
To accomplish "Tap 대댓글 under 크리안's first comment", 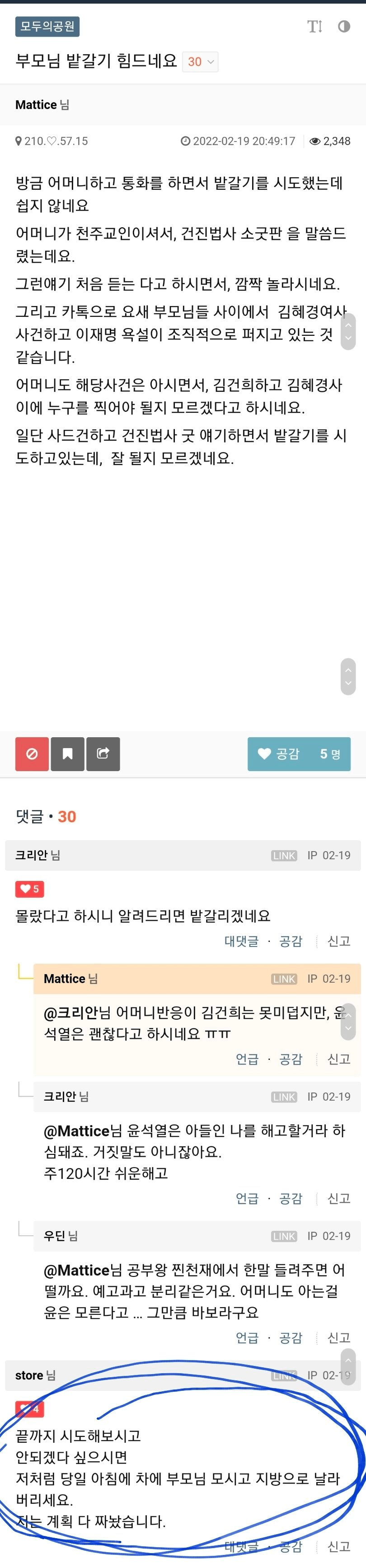I will coord(241,941).
